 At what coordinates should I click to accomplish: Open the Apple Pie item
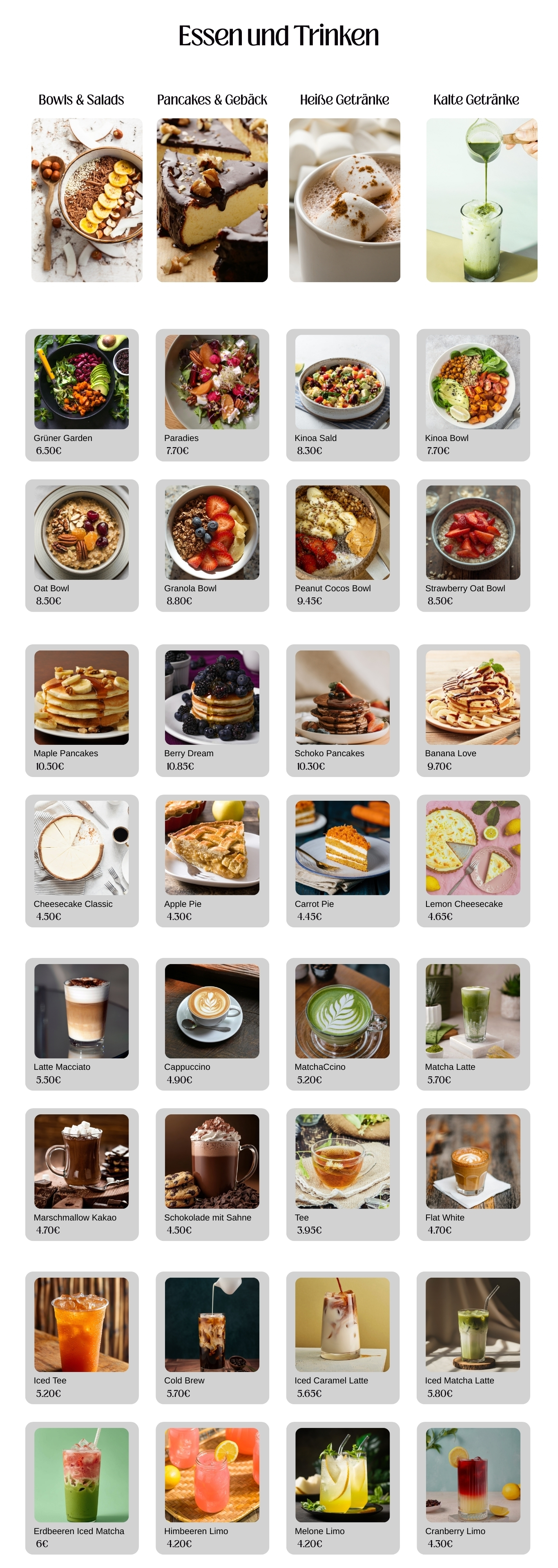pos(212,860)
